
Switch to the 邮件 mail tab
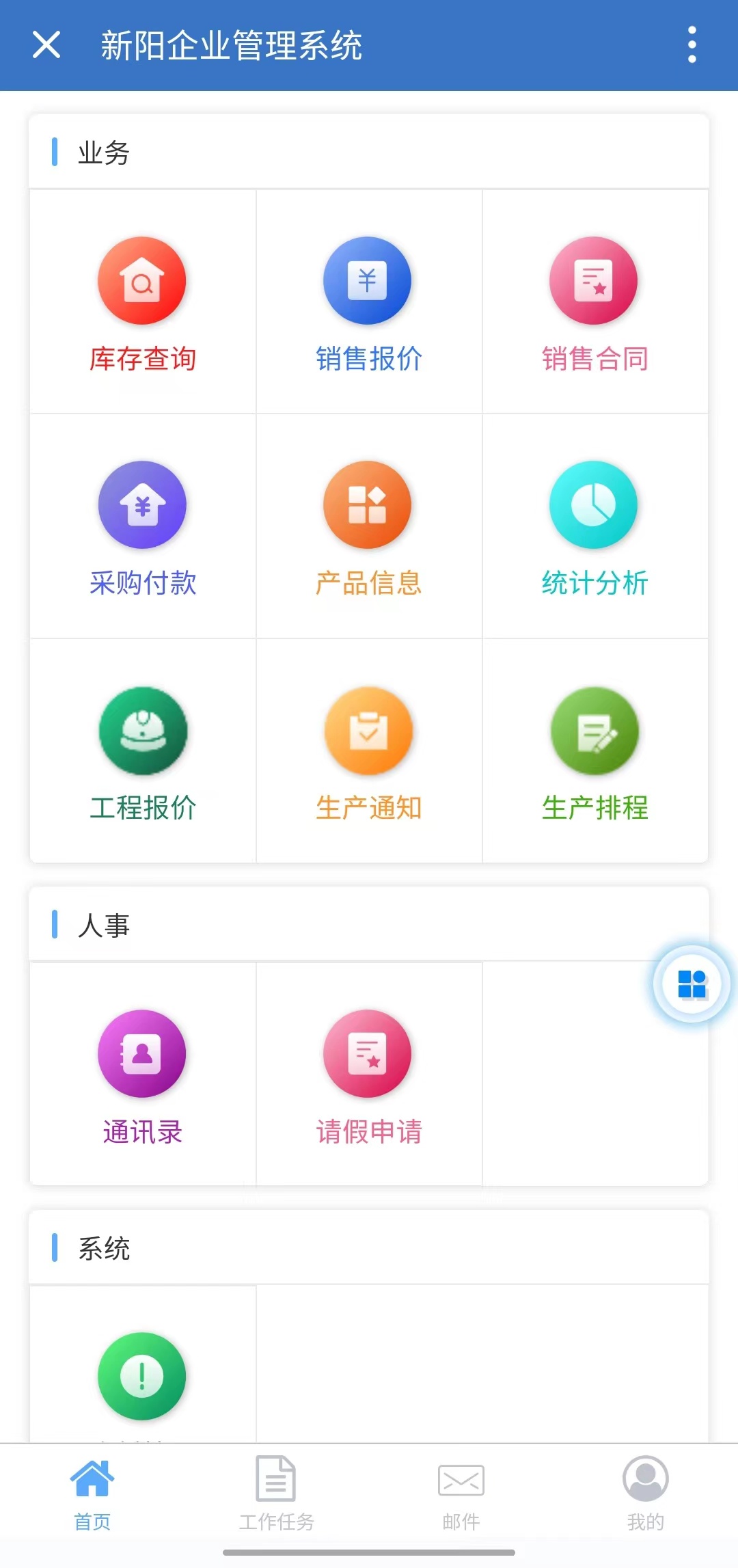click(461, 1493)
